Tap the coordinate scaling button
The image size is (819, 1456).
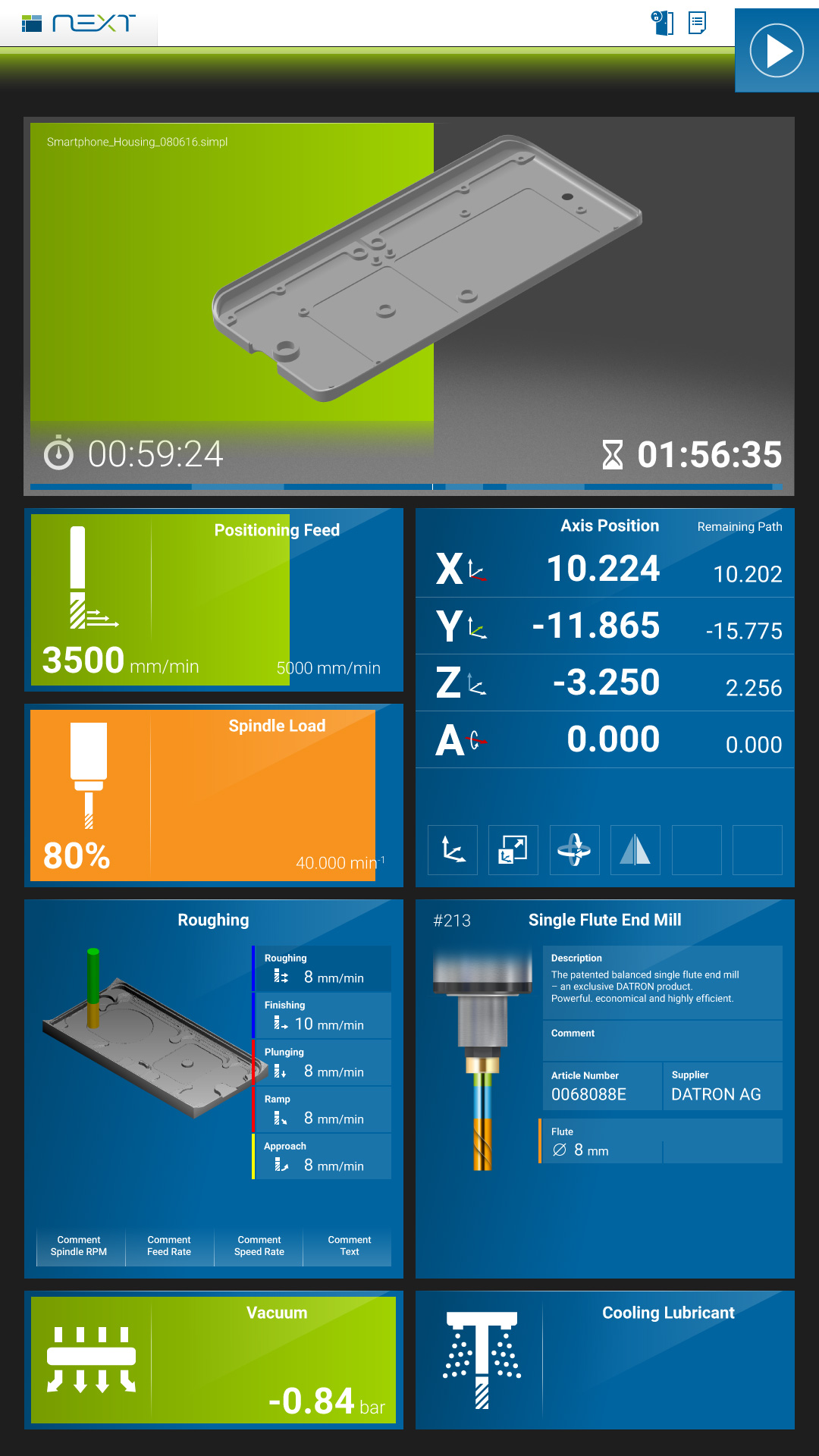(513, 850)
